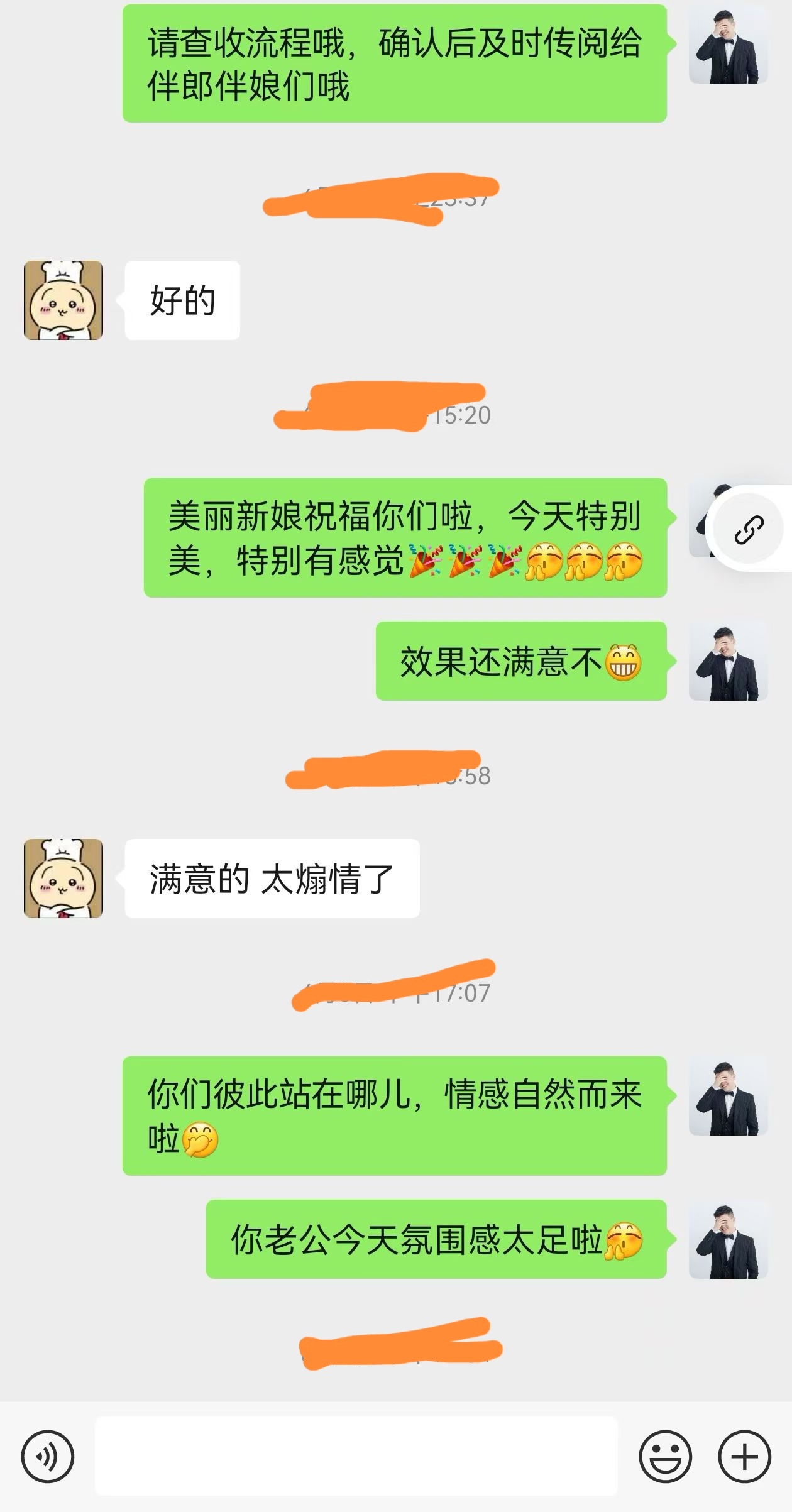Switch to voice message input
792x1512 pixels.
pyautogui.click(x=48, y=1456)
